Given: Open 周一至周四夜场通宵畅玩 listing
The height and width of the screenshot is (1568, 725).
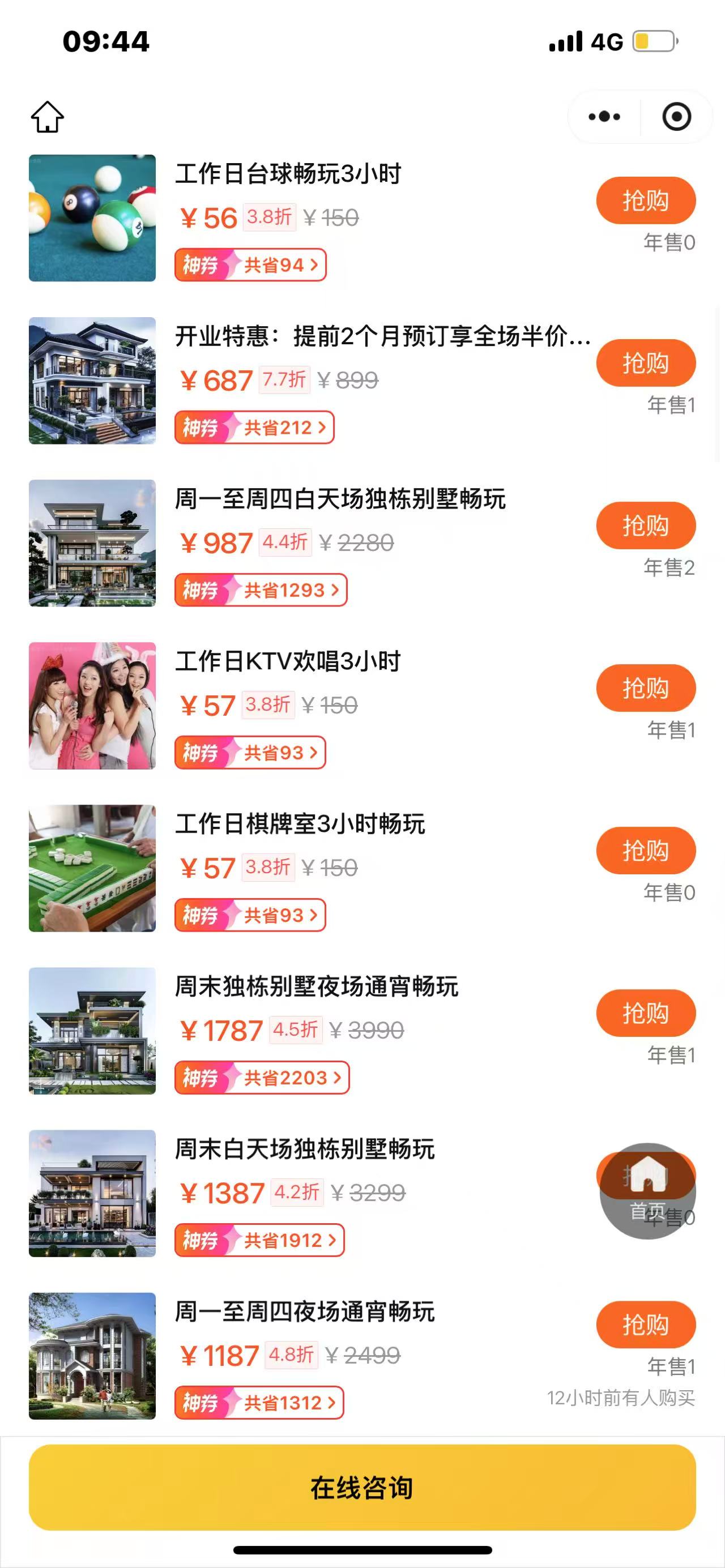Looking at the screenshot, I should (x=304, y=1313).
